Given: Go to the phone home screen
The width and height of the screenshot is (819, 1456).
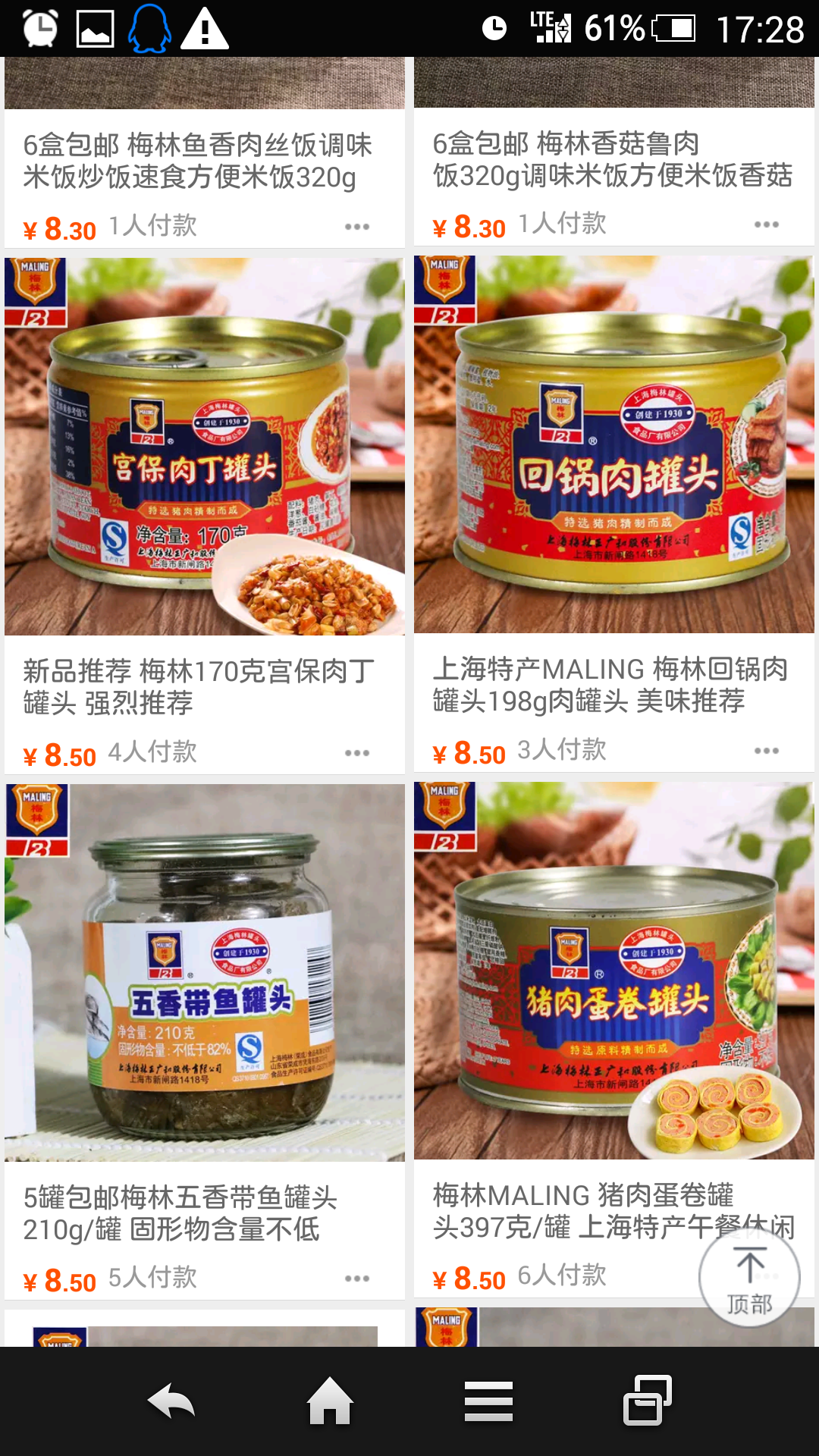Looking at the screenshot, I should [x=331, y=1401].
